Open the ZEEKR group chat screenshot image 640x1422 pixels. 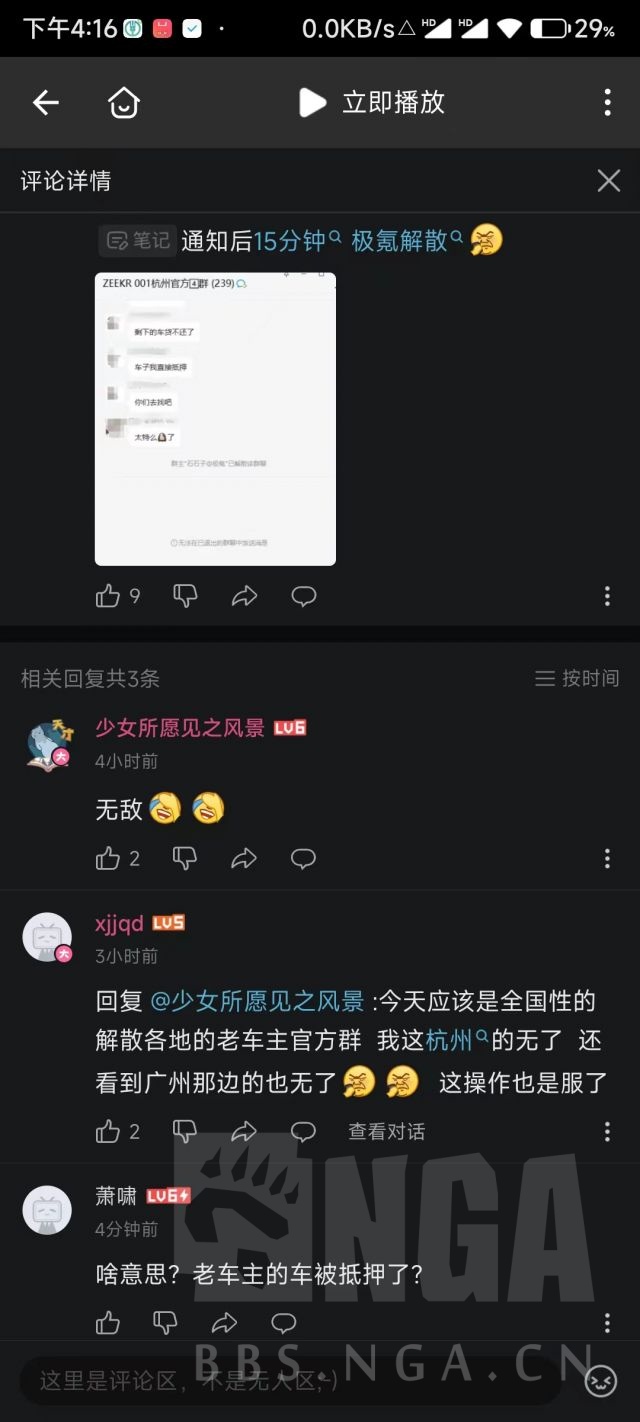click(215, 419)
